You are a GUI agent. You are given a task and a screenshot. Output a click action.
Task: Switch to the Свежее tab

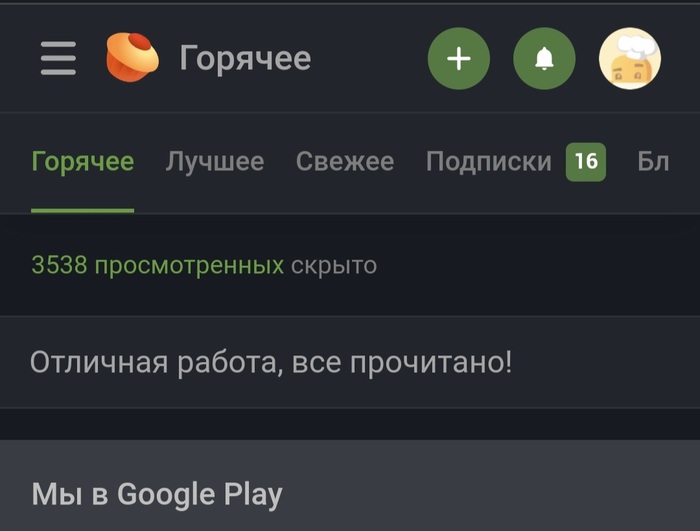click(x=345, y=162)
